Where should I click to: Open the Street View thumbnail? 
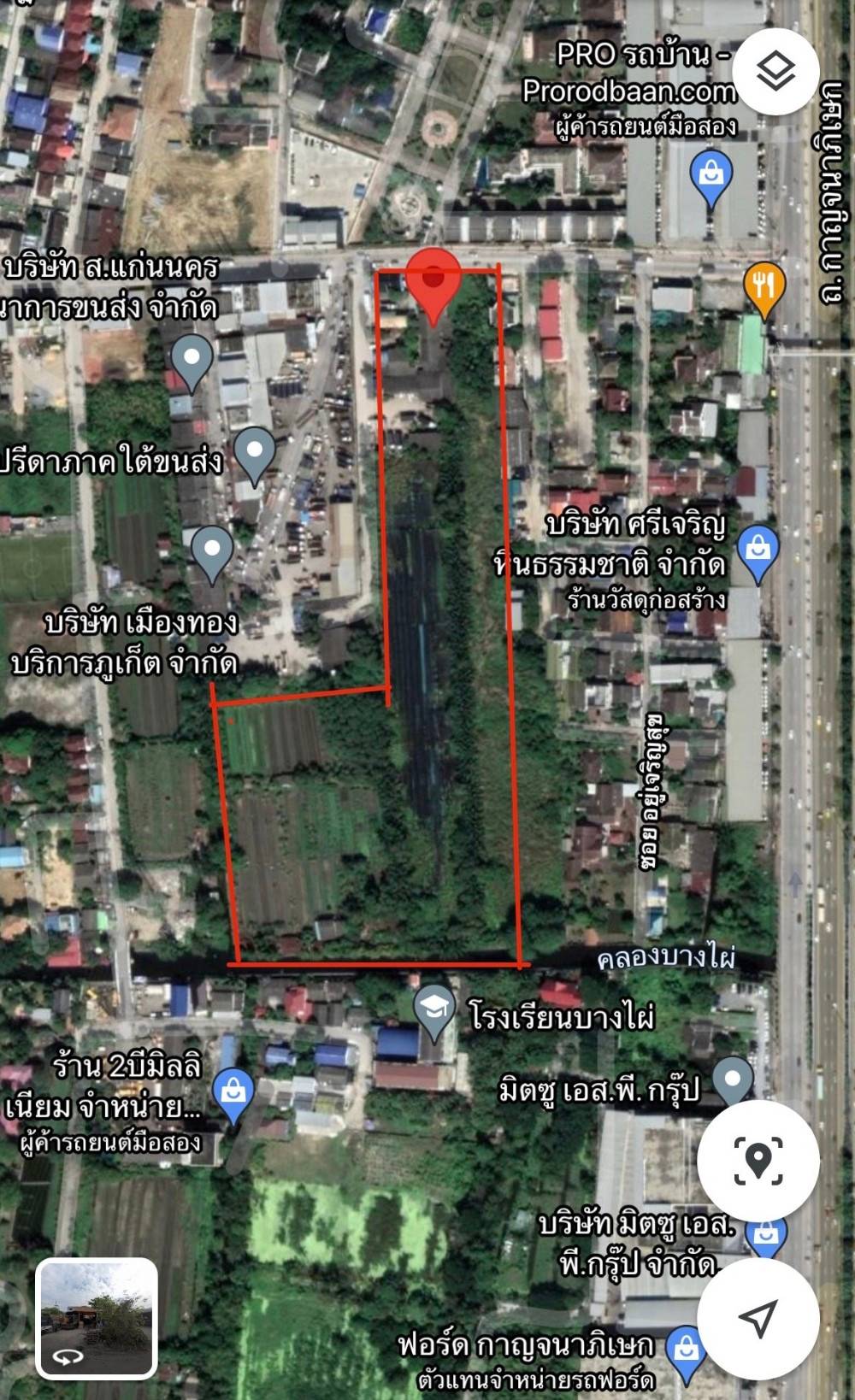pos(97,1319)
